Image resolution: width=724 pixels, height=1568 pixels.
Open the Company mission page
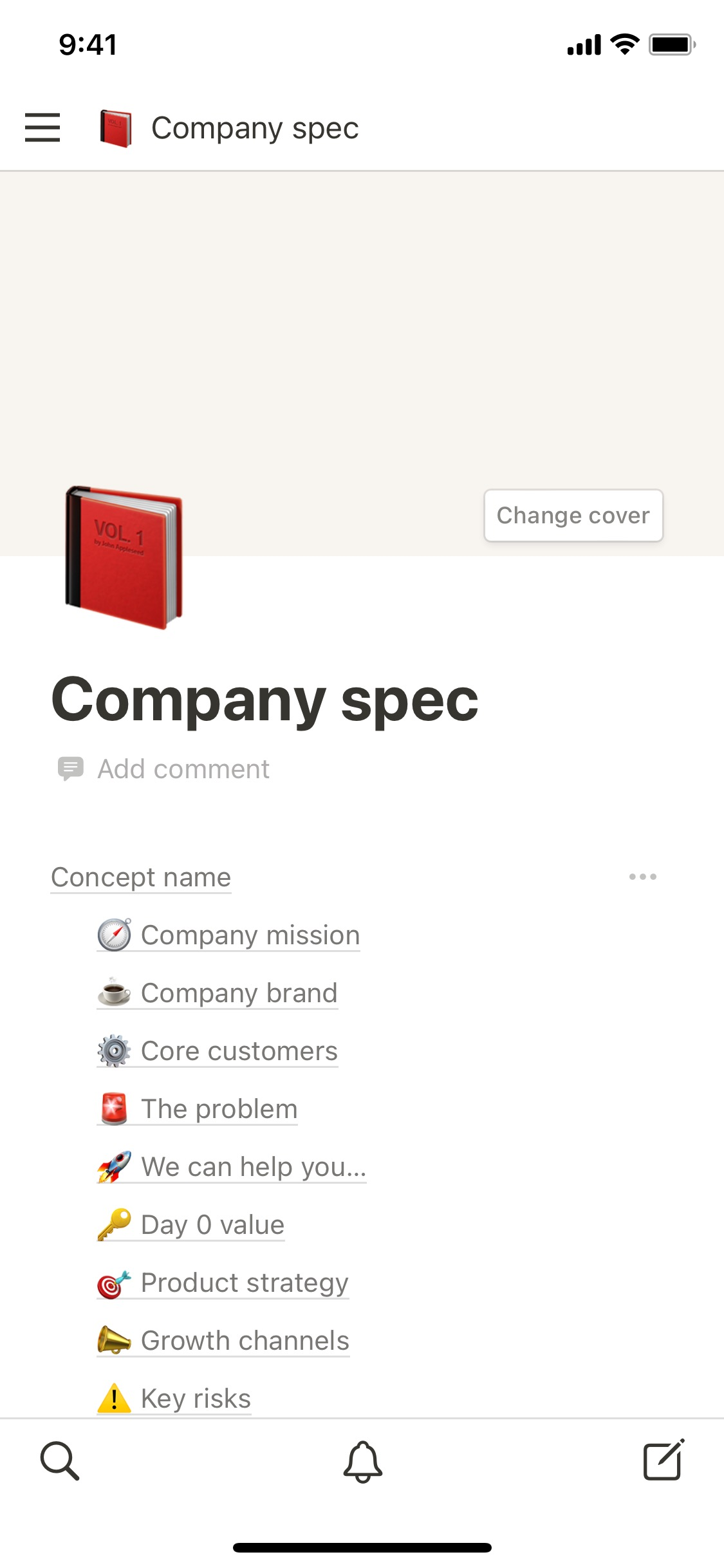click(x=250, y=935)
